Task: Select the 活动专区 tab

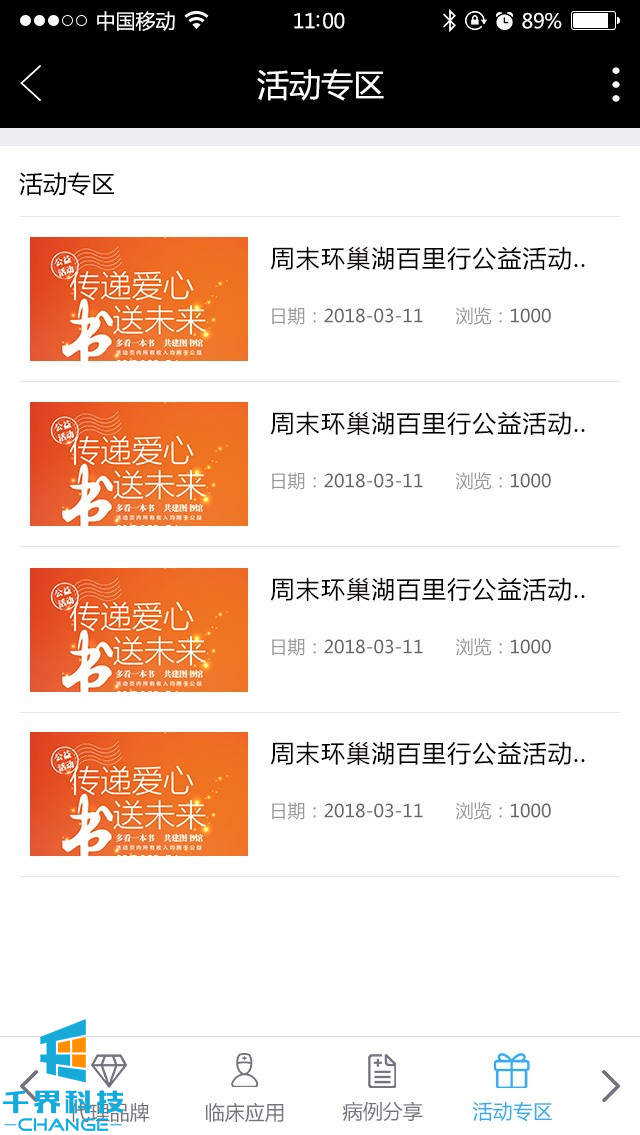Action: pos(512,1087)
